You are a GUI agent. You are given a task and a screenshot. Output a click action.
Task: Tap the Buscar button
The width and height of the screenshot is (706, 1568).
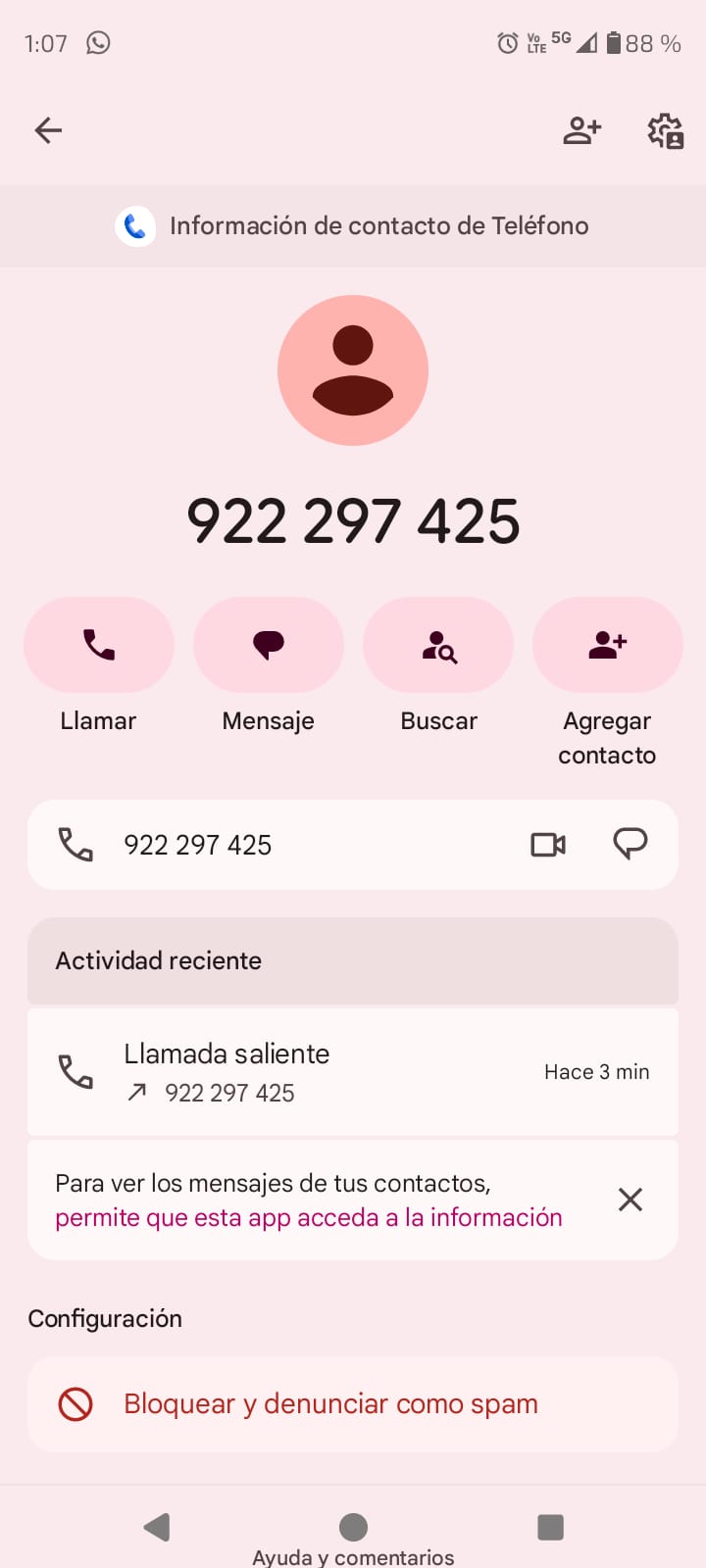(x=438, y=645)
